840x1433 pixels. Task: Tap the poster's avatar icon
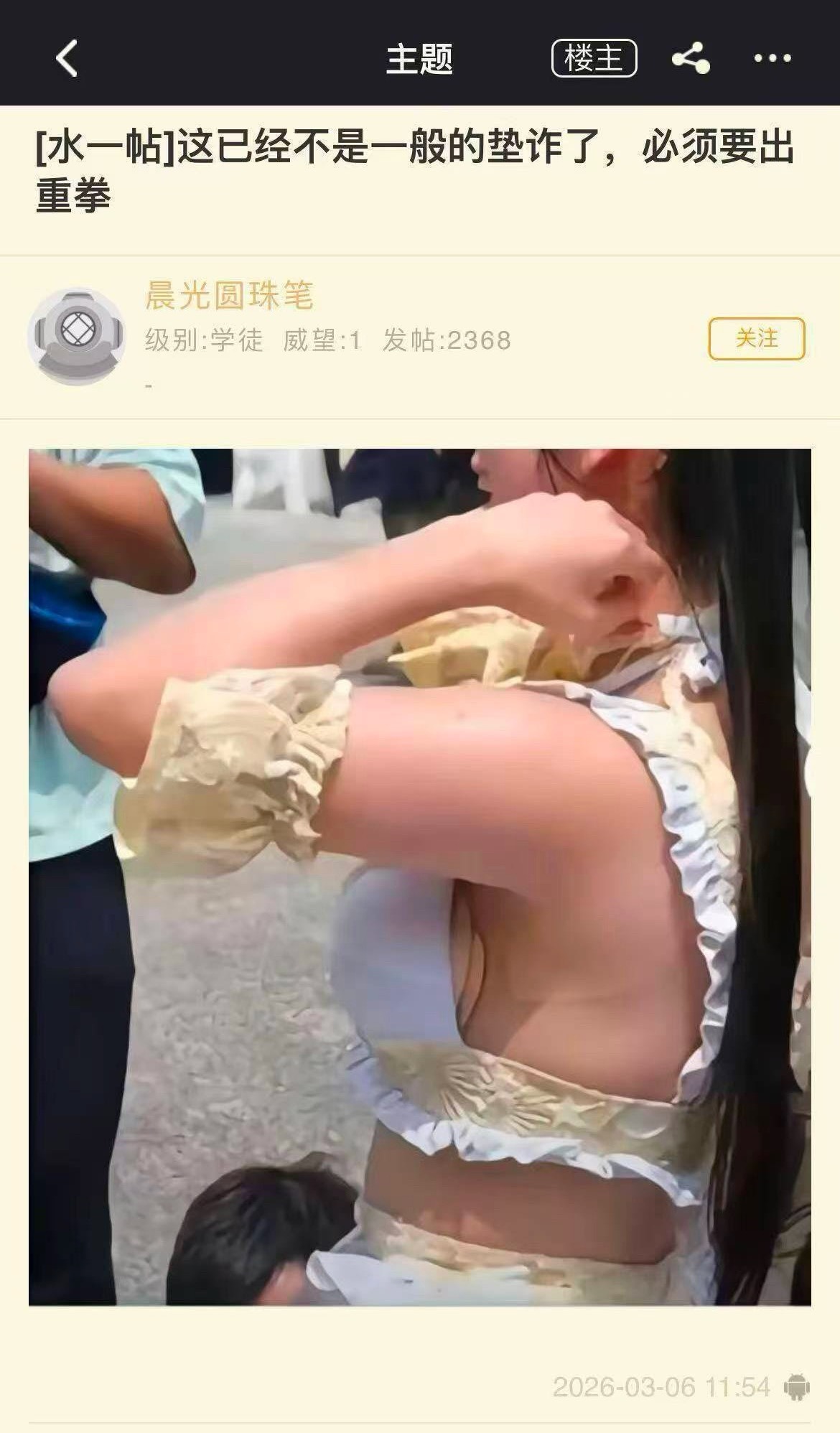pyautogui.click(x=76, y=337)
